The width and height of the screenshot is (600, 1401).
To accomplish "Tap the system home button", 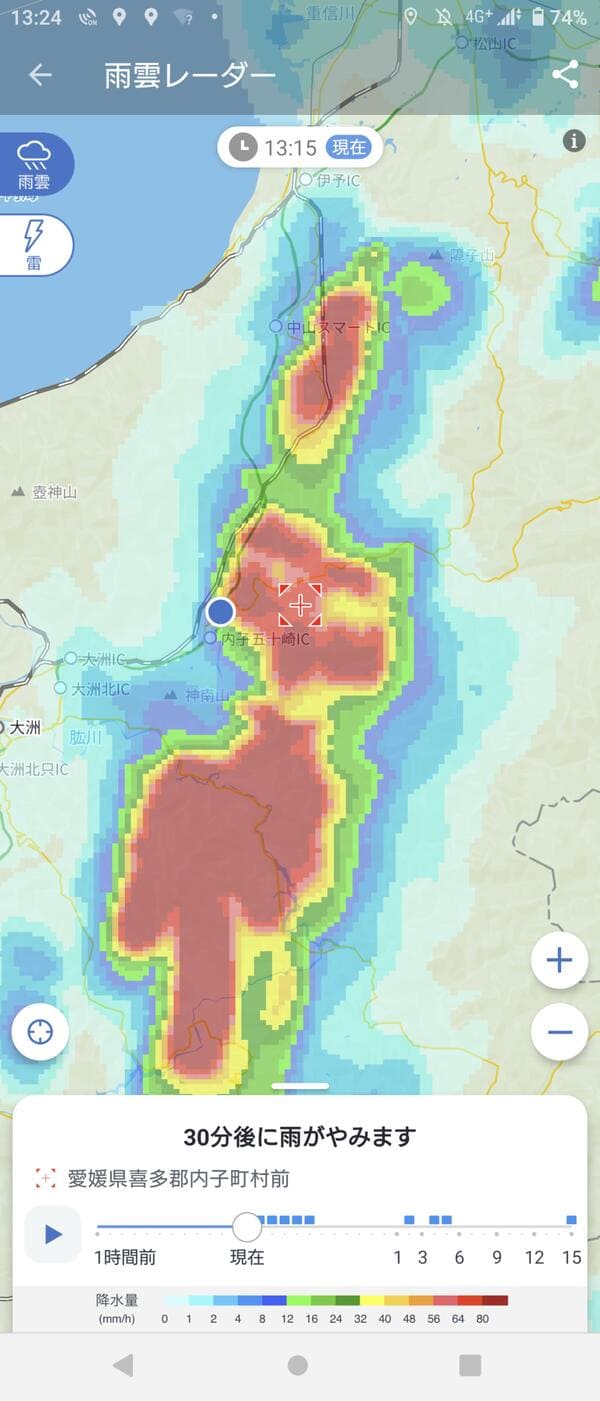I will [297, 1365].
